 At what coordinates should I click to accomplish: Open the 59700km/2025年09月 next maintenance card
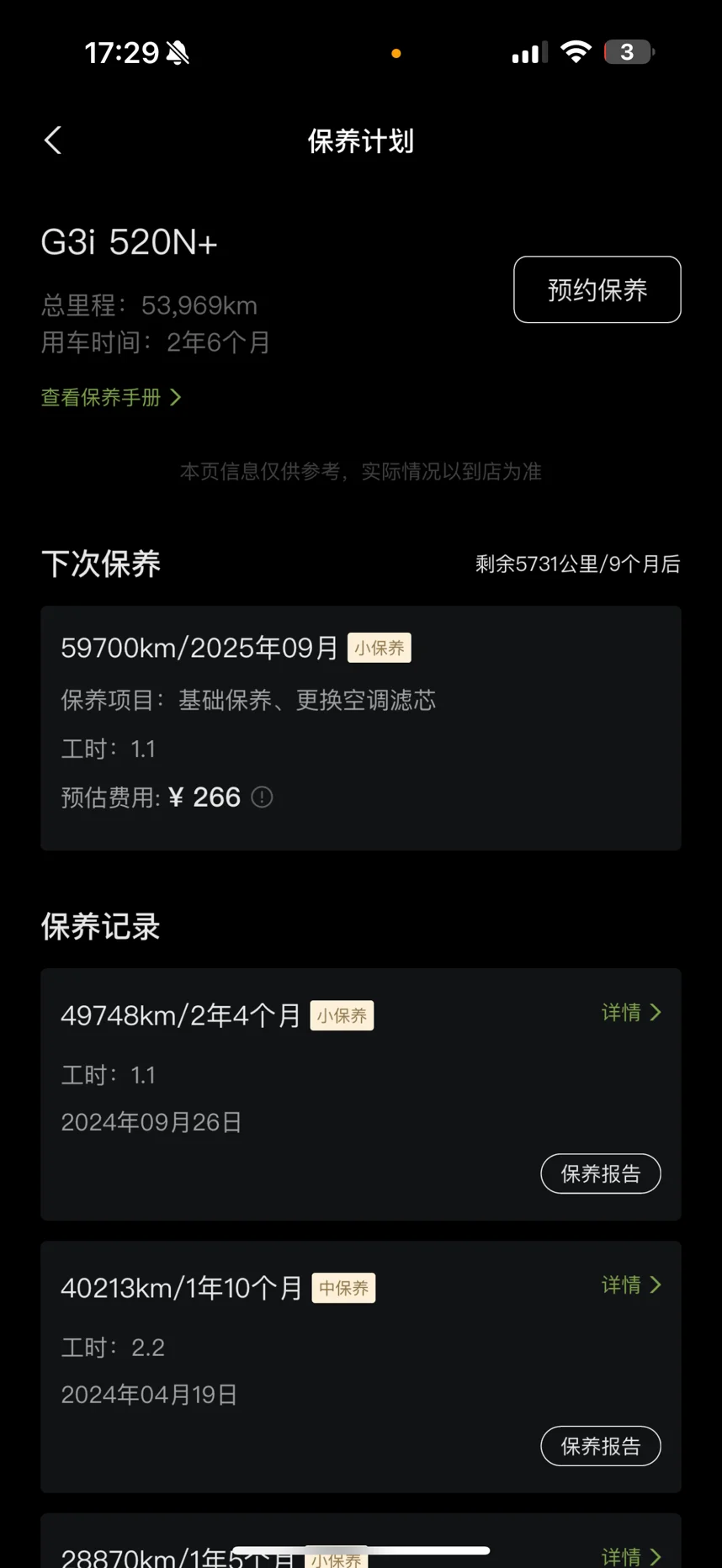click(360, 728)
